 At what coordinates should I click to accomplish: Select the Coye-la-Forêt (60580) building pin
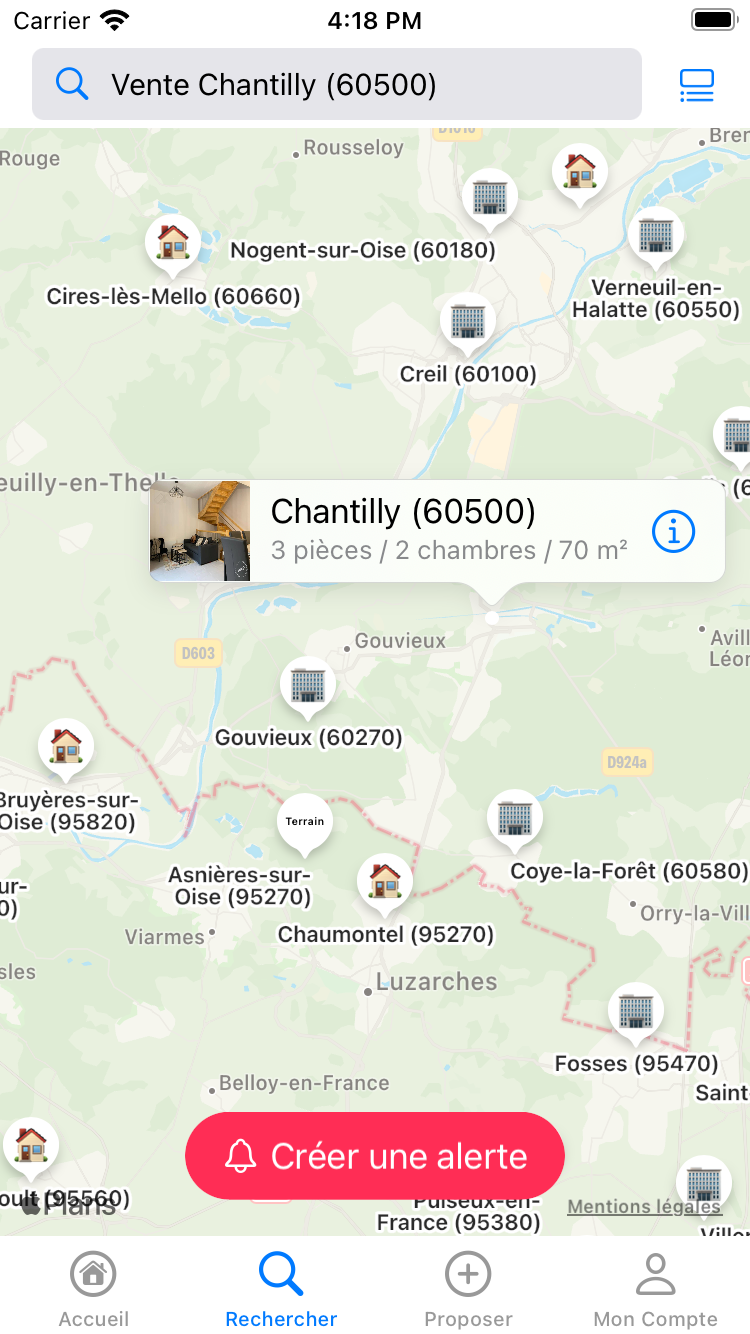514,820
